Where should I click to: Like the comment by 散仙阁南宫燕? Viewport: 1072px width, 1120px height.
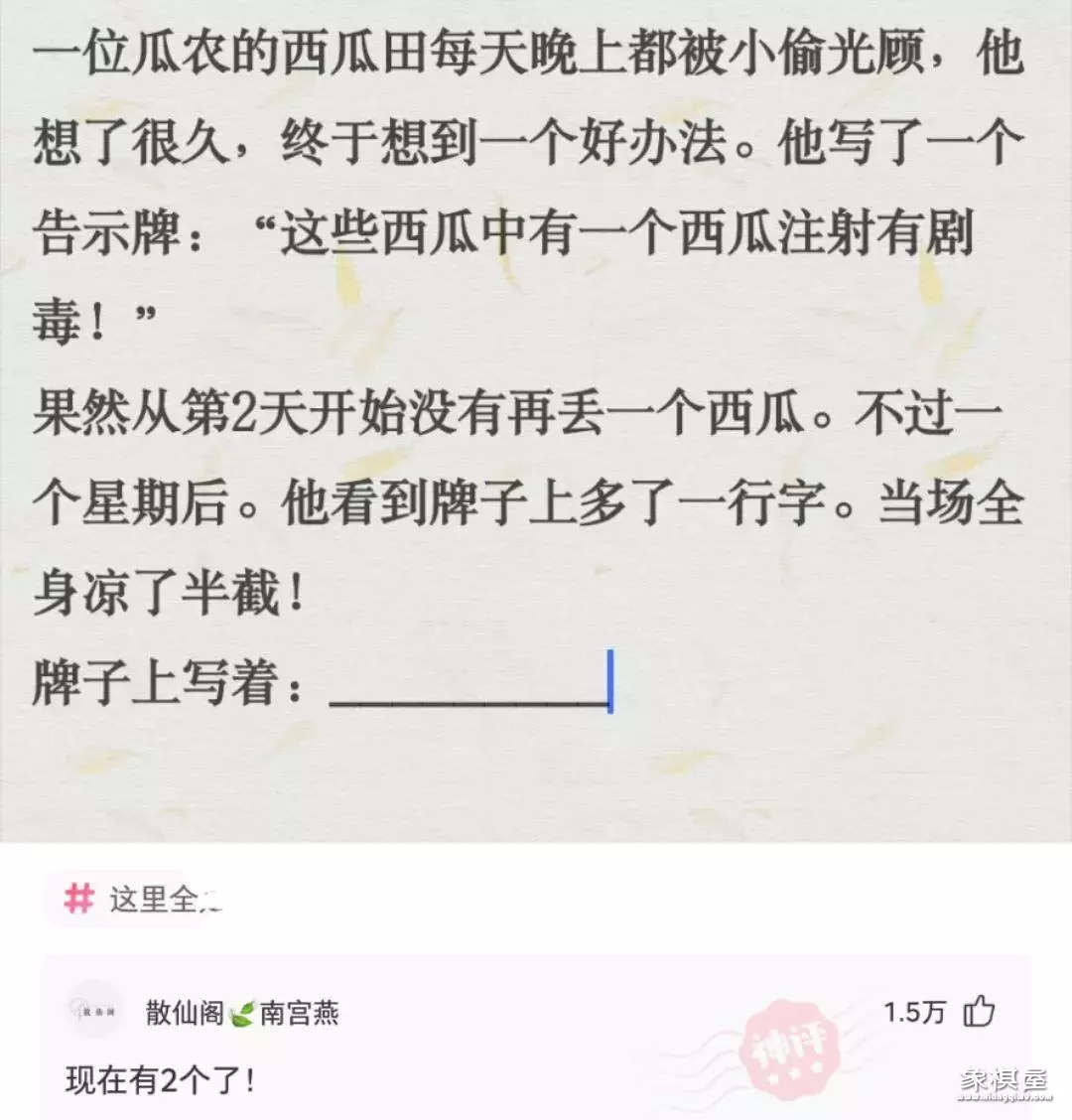[978, 1012]
